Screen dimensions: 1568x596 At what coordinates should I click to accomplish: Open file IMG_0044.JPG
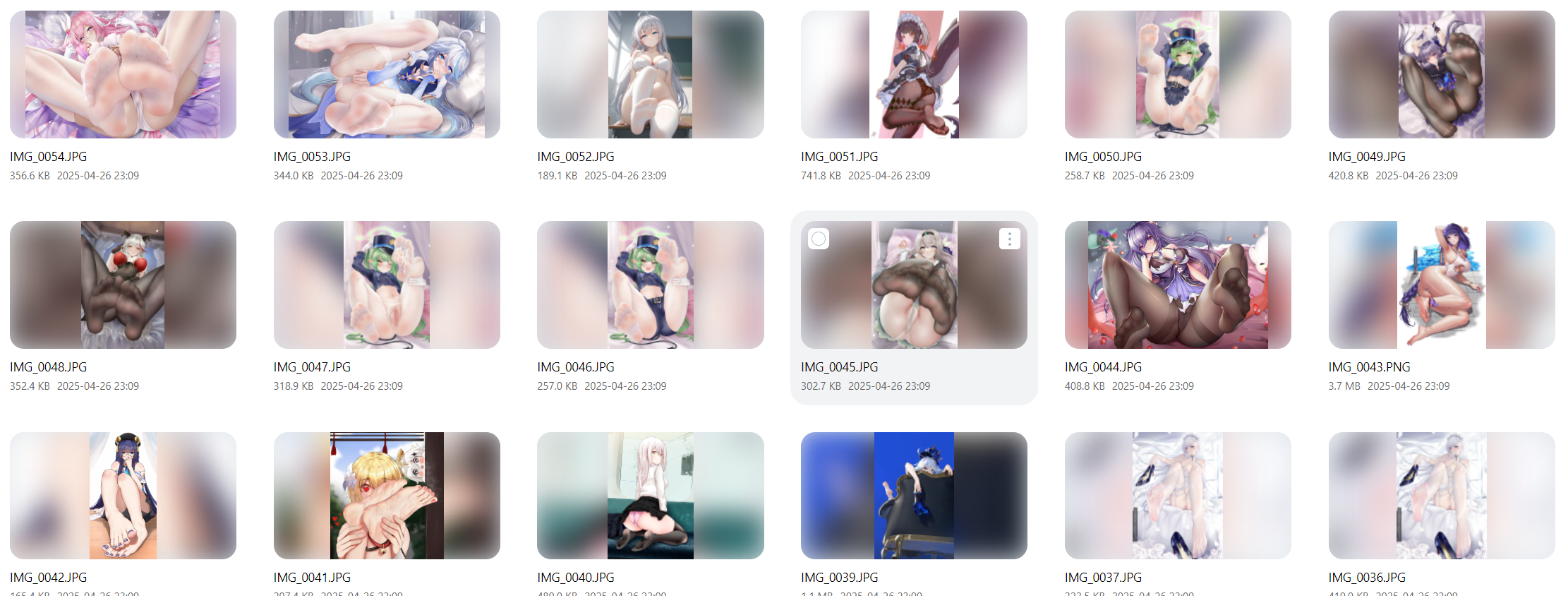pos(1178,285)
